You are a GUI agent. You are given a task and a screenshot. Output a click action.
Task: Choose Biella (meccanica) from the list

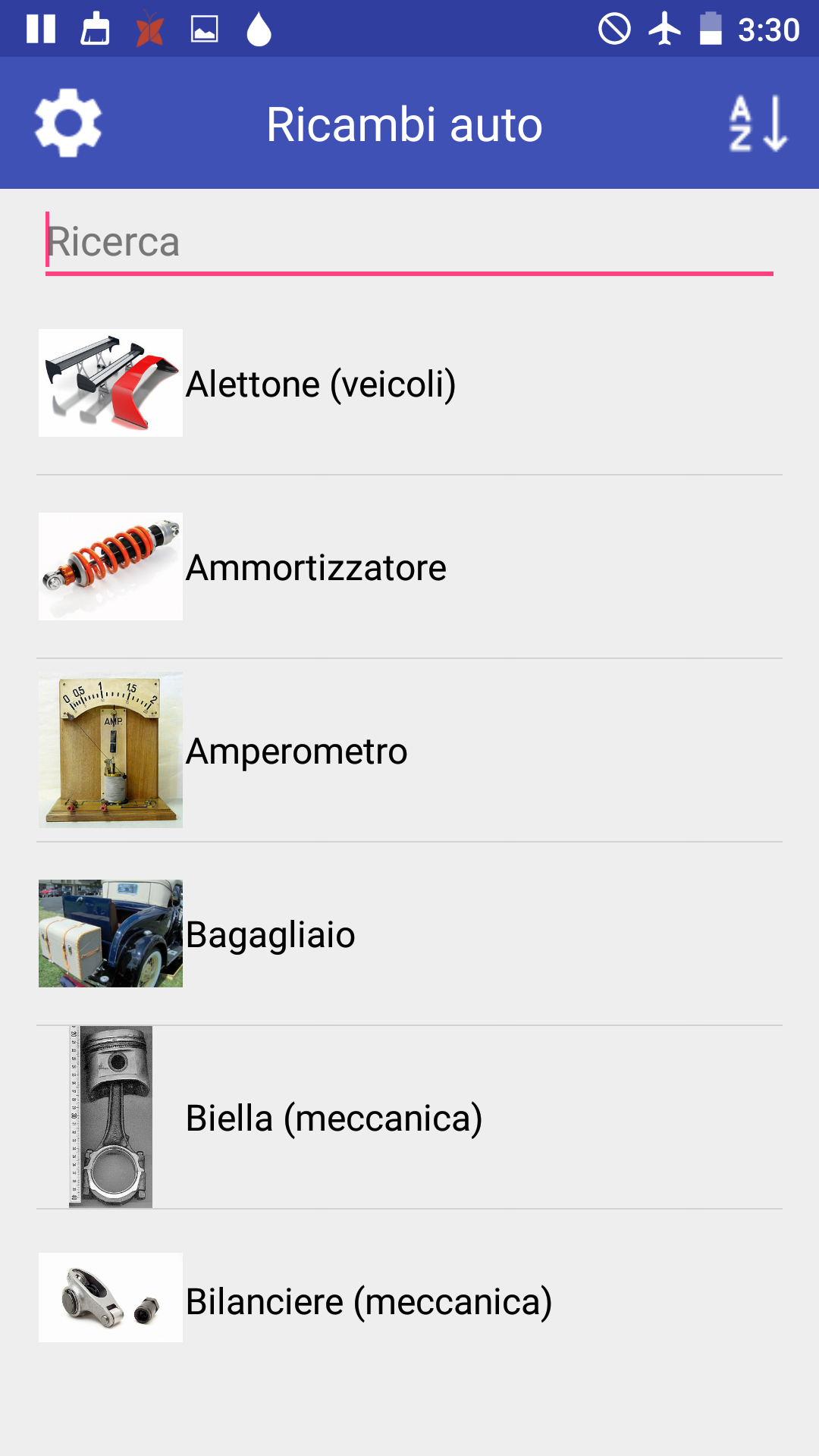click(x=409, y=1118)
